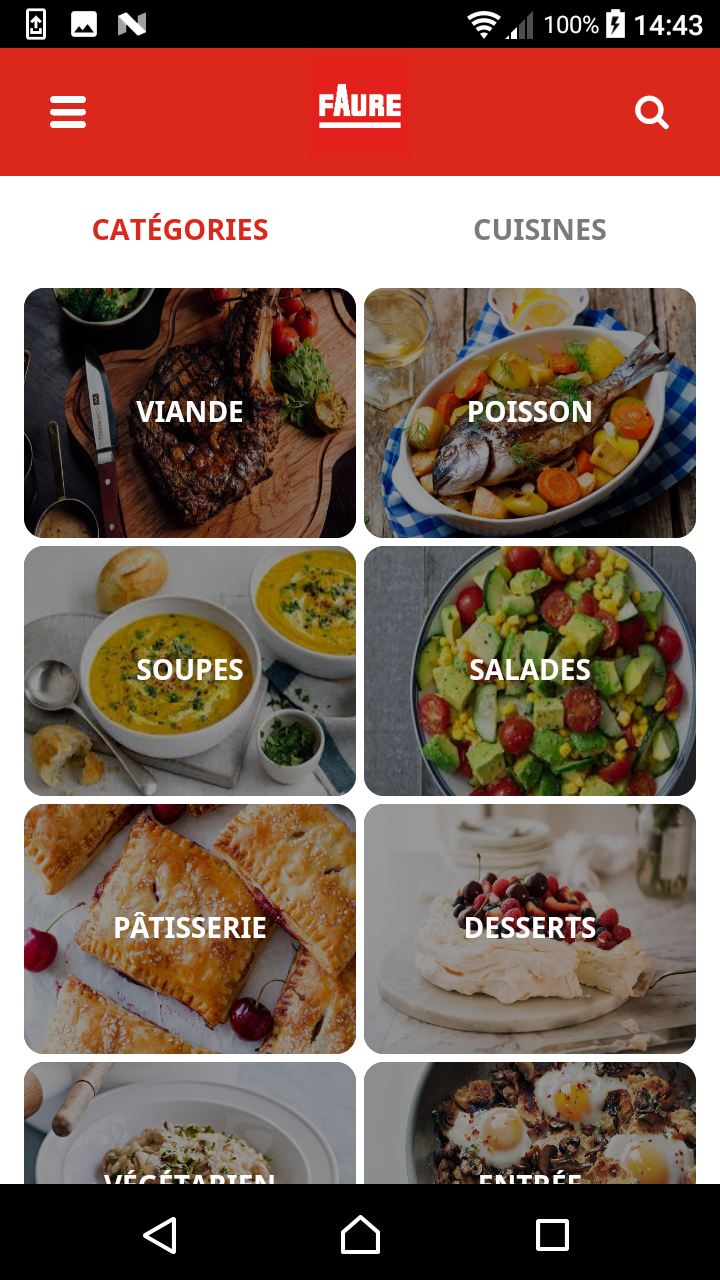This screenshot has width=720, height=1280.
Task: Open the Viande category
Action: (190, 413)
